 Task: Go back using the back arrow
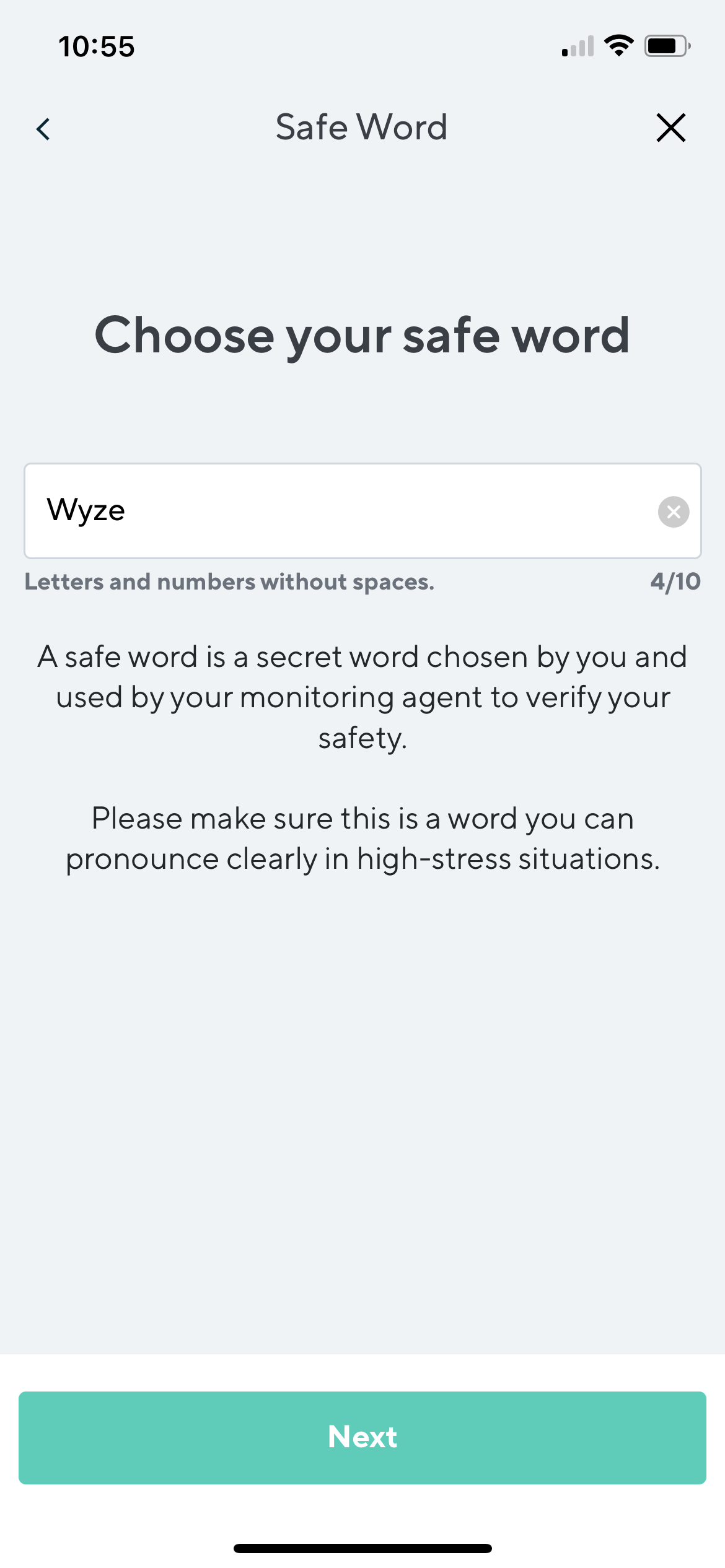[x=43, y=129]
